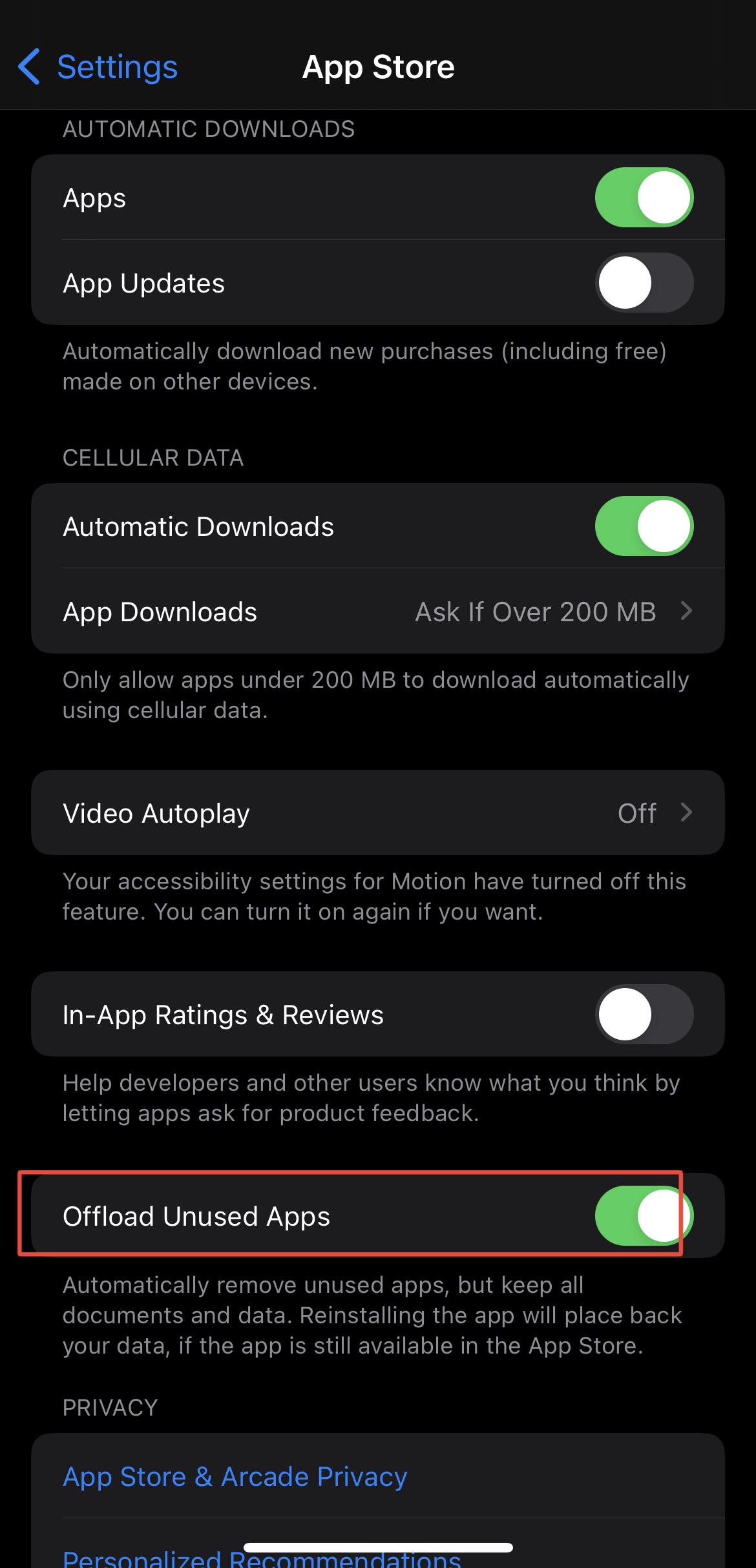Open App Store & Arcade Privacy link
This screenshot has width=756, height=1568.
point(235,1477)
